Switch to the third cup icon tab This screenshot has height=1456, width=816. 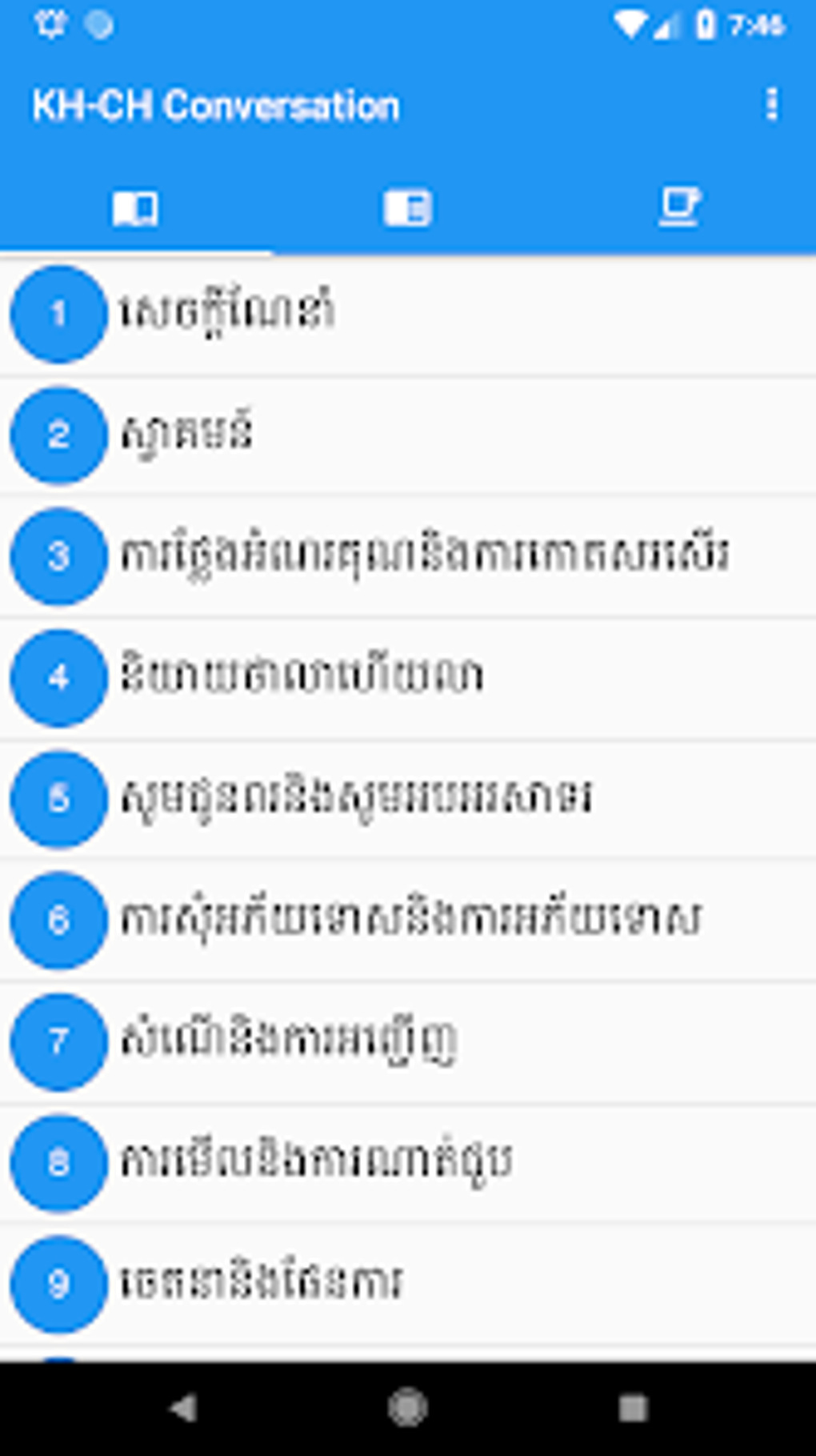coord(679,208)
